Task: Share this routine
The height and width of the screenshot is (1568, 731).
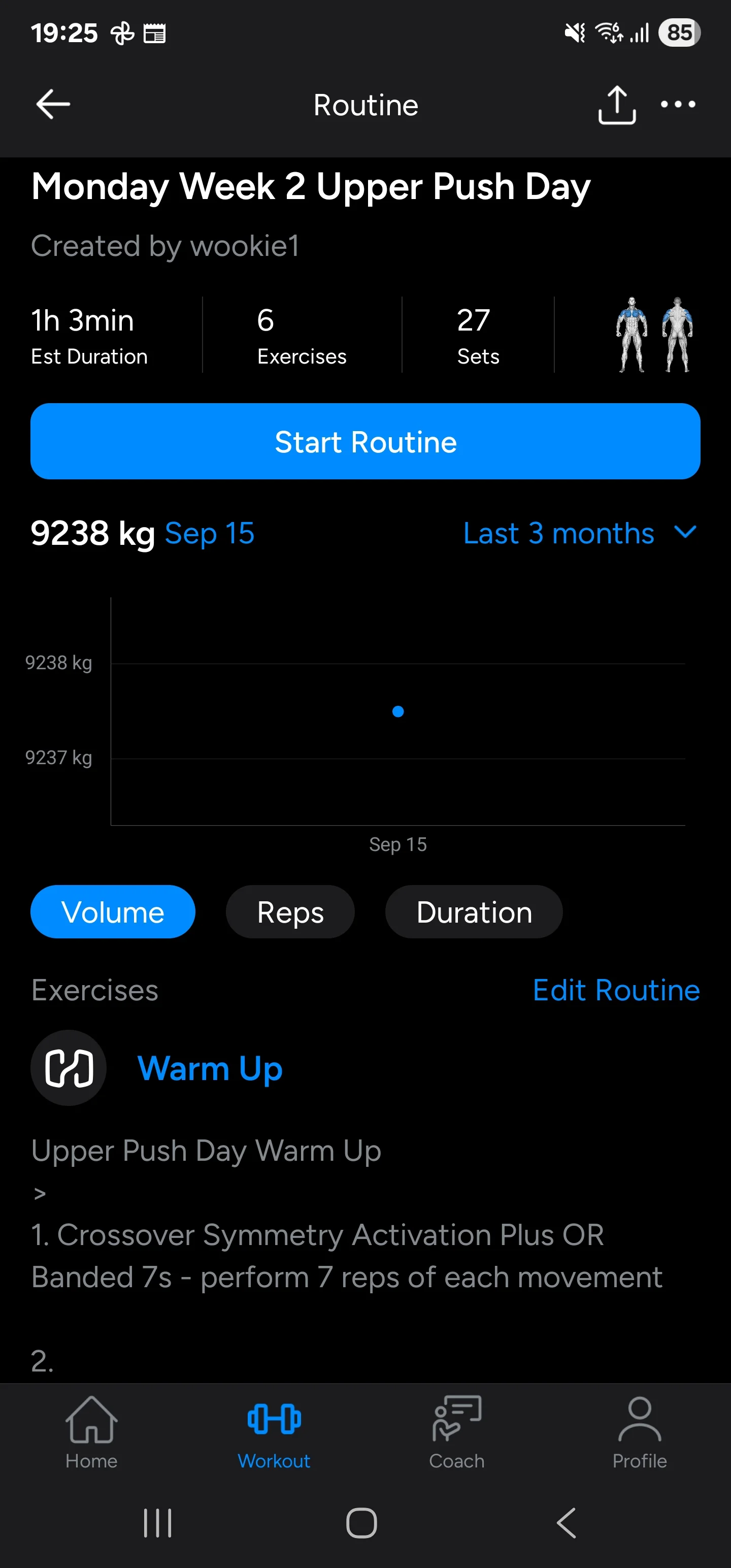Action: pos(617,105)
